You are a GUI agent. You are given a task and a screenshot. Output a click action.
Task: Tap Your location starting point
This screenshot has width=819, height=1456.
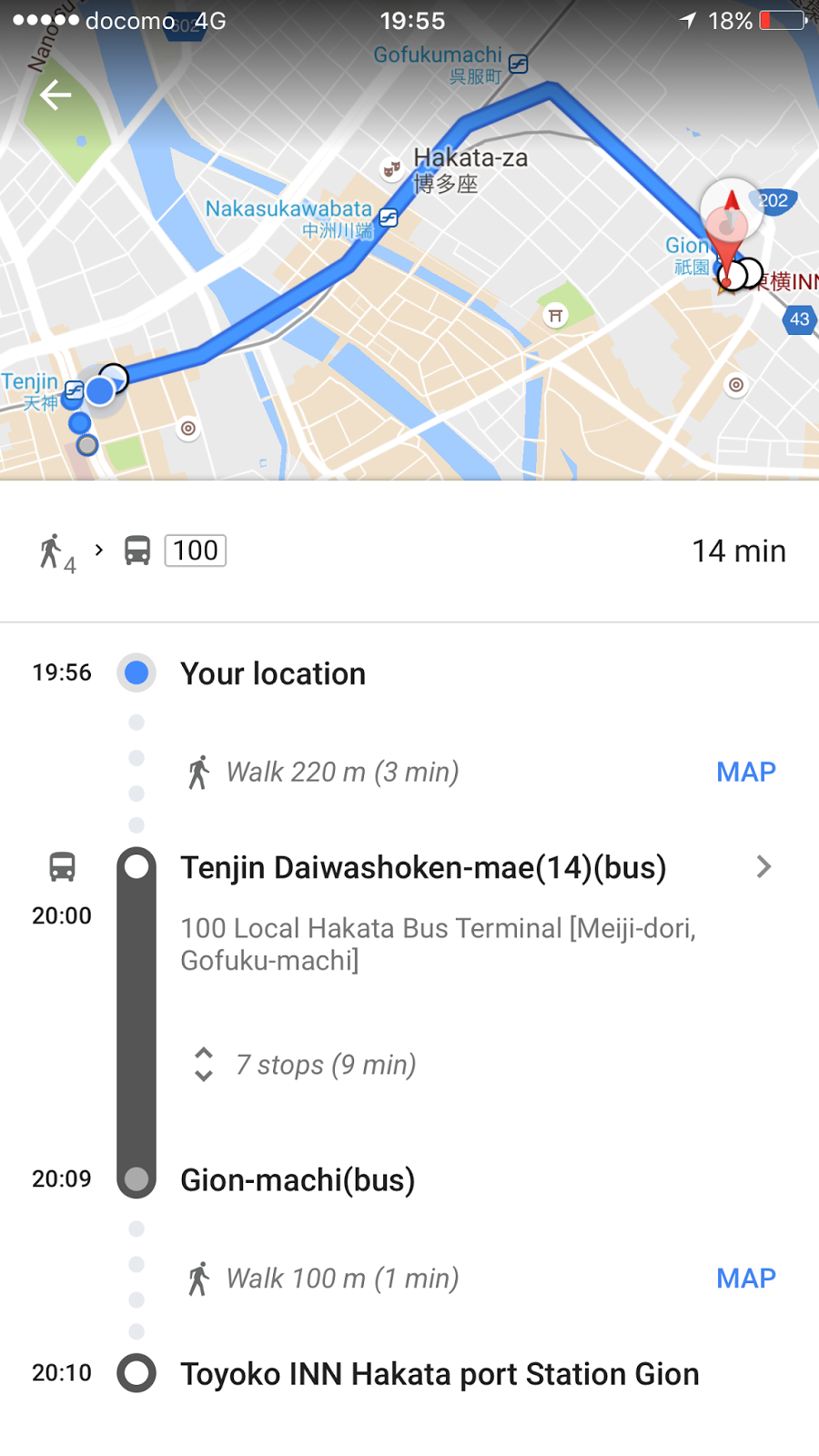[409, 673]
